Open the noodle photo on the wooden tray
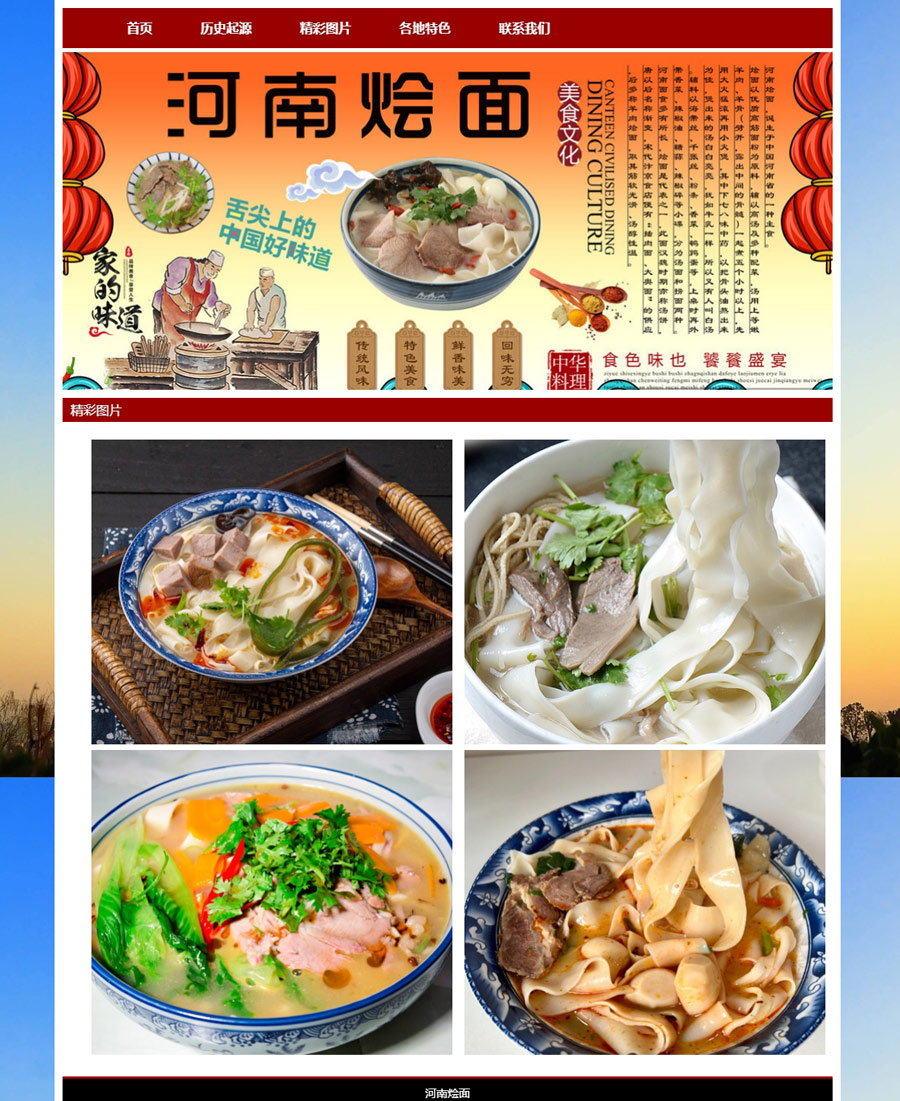Screen dimensions: 900x1101 click(271, 591)
